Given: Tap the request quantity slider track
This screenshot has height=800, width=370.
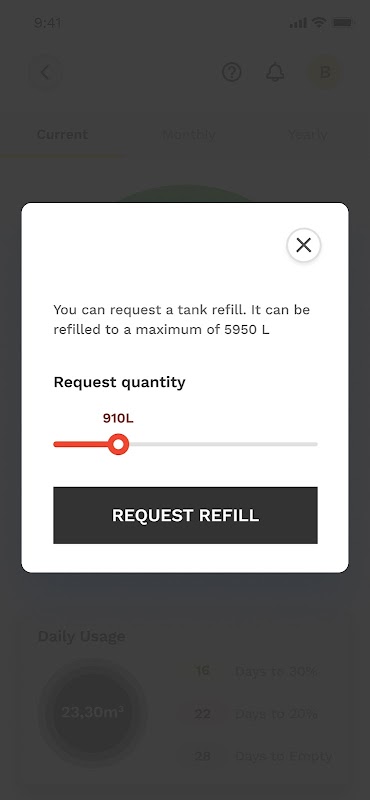Looking at the screenshot, I should pyautogui.click(x=185, y=444).
